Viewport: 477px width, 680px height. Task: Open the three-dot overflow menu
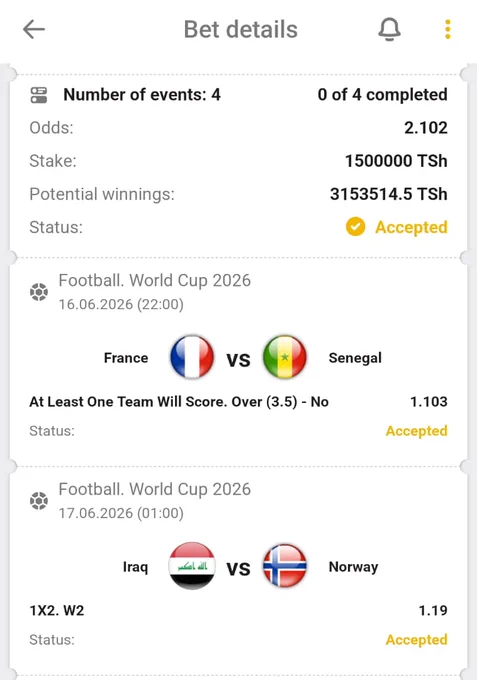(x=448, y=29)
